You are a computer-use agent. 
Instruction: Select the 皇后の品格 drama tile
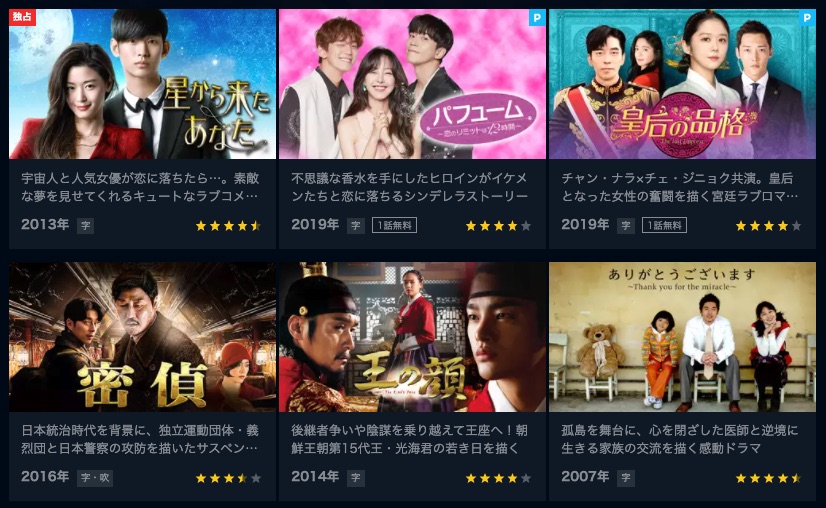682,85
